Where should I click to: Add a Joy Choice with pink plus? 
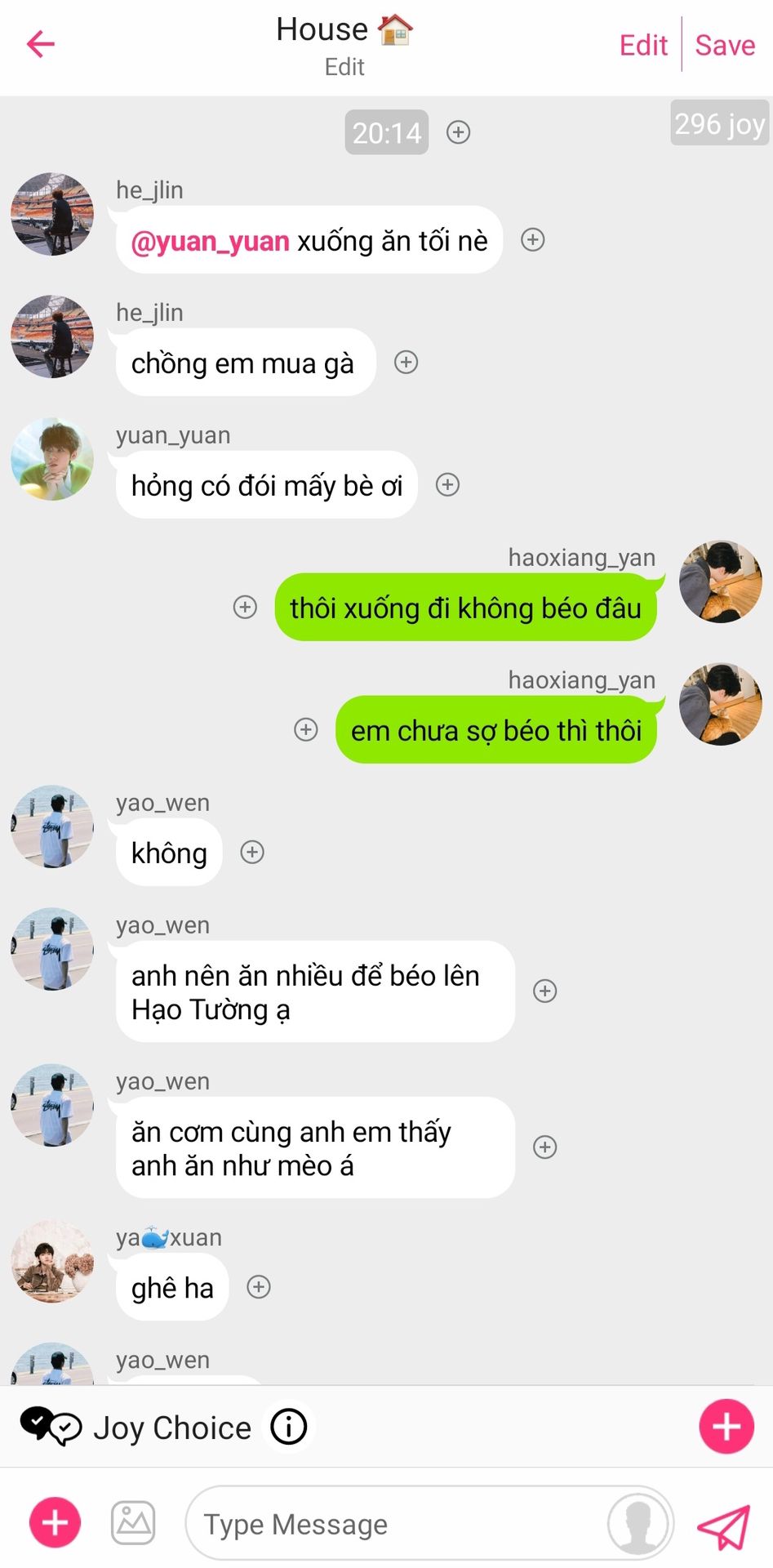tap(726, 1426)
